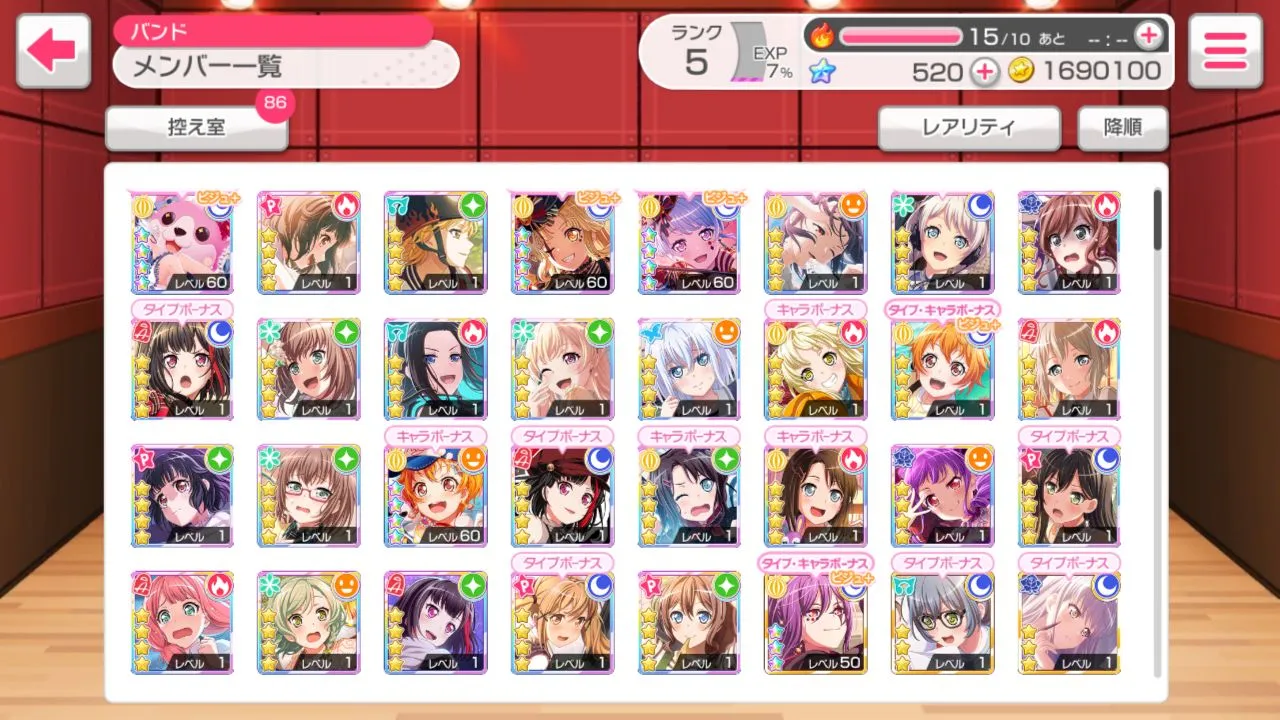Open the grey-haired glasses タイプボーナス card
The height and width of the screenshot is (720, 1280).
942,623
